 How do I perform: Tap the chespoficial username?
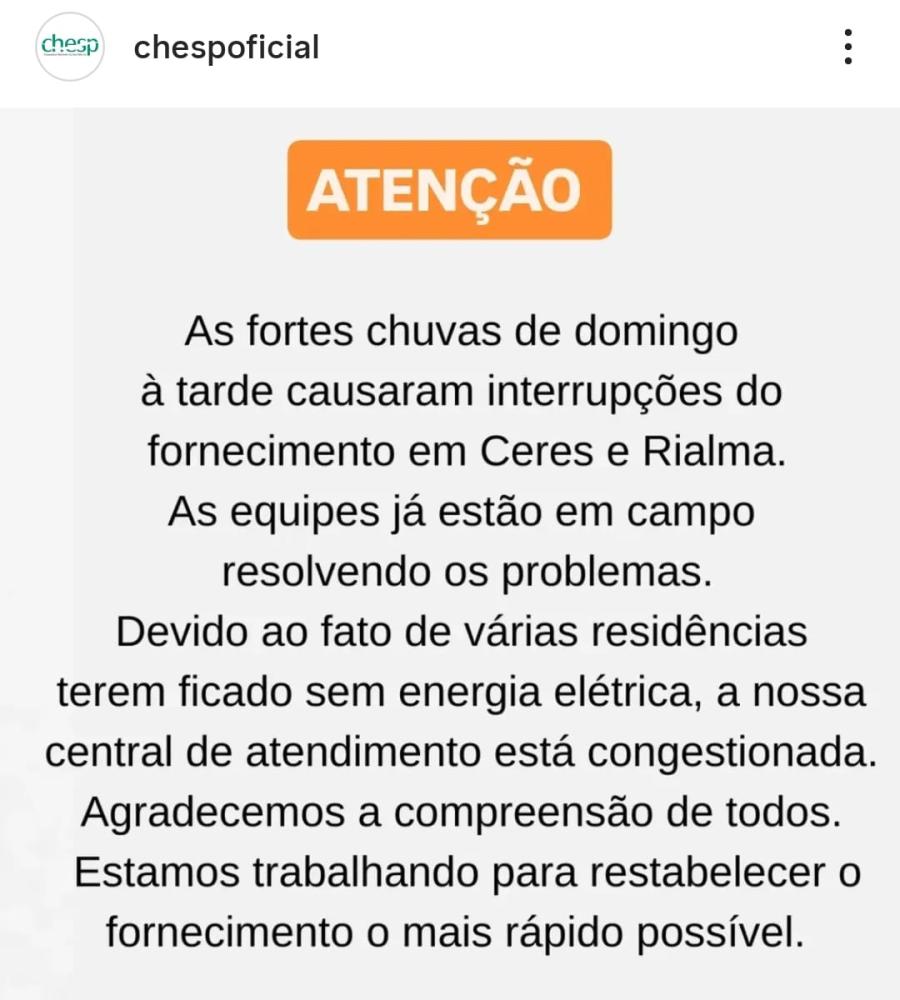point(226,47)
